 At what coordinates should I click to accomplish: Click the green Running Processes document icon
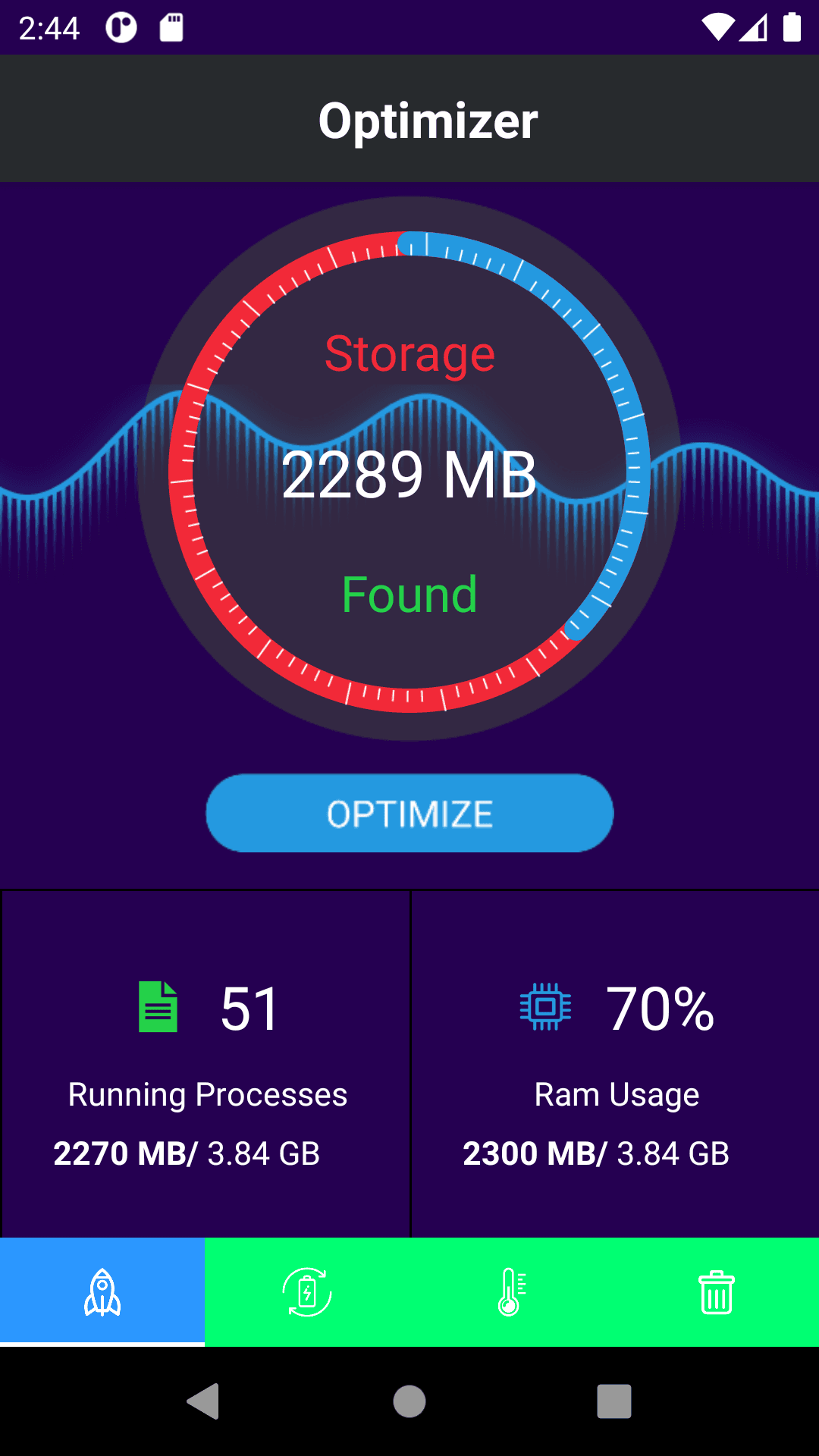tap(157, 1007)
